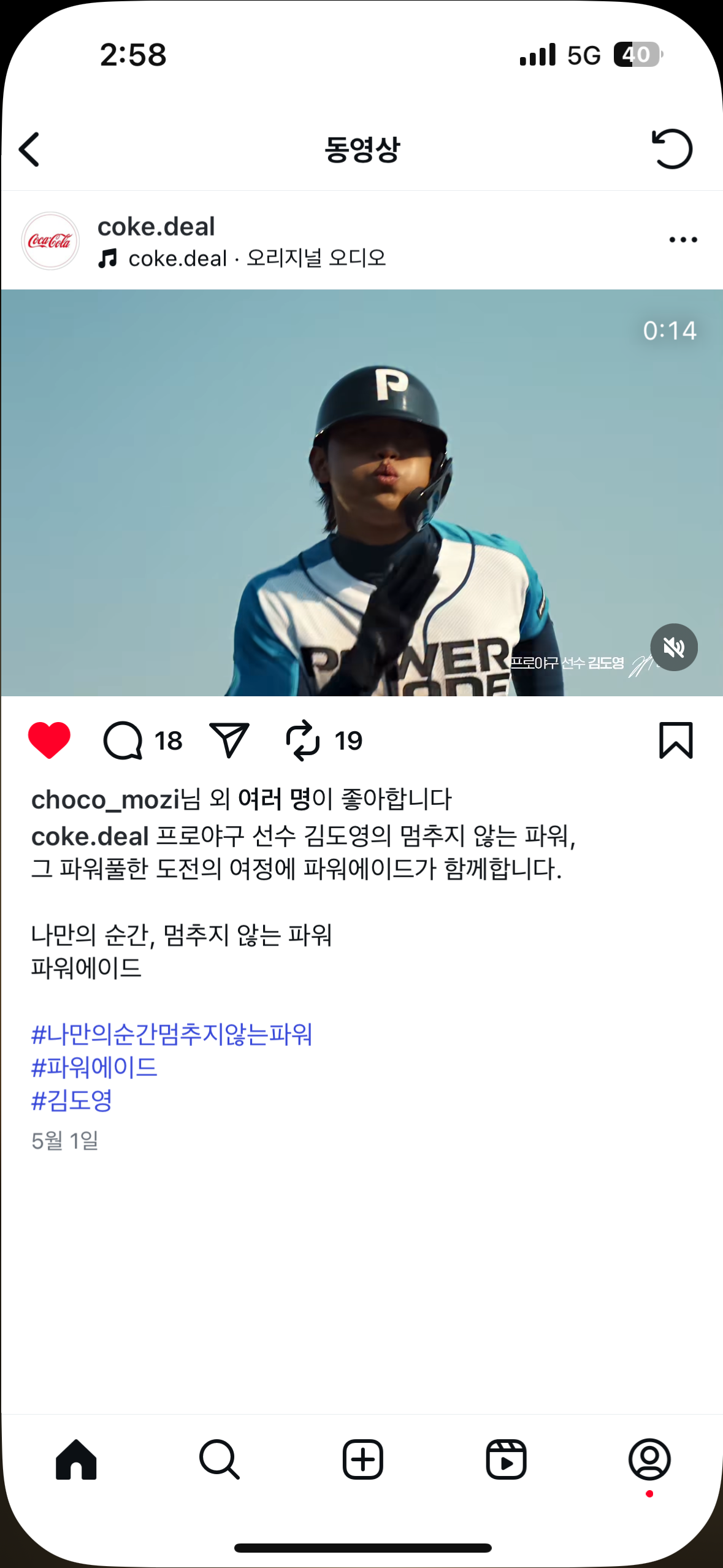Open choco_mozi's profile from the likes line
Viewport: 723px width, 1568px height.
105,799
